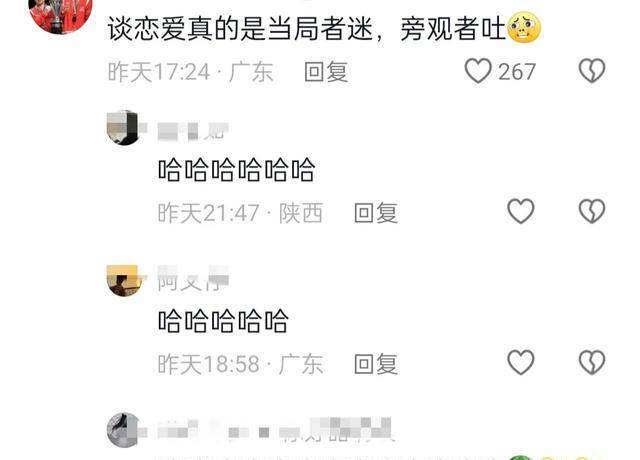Like the 广东 comment posted at 18:58

tap(521, 362)
